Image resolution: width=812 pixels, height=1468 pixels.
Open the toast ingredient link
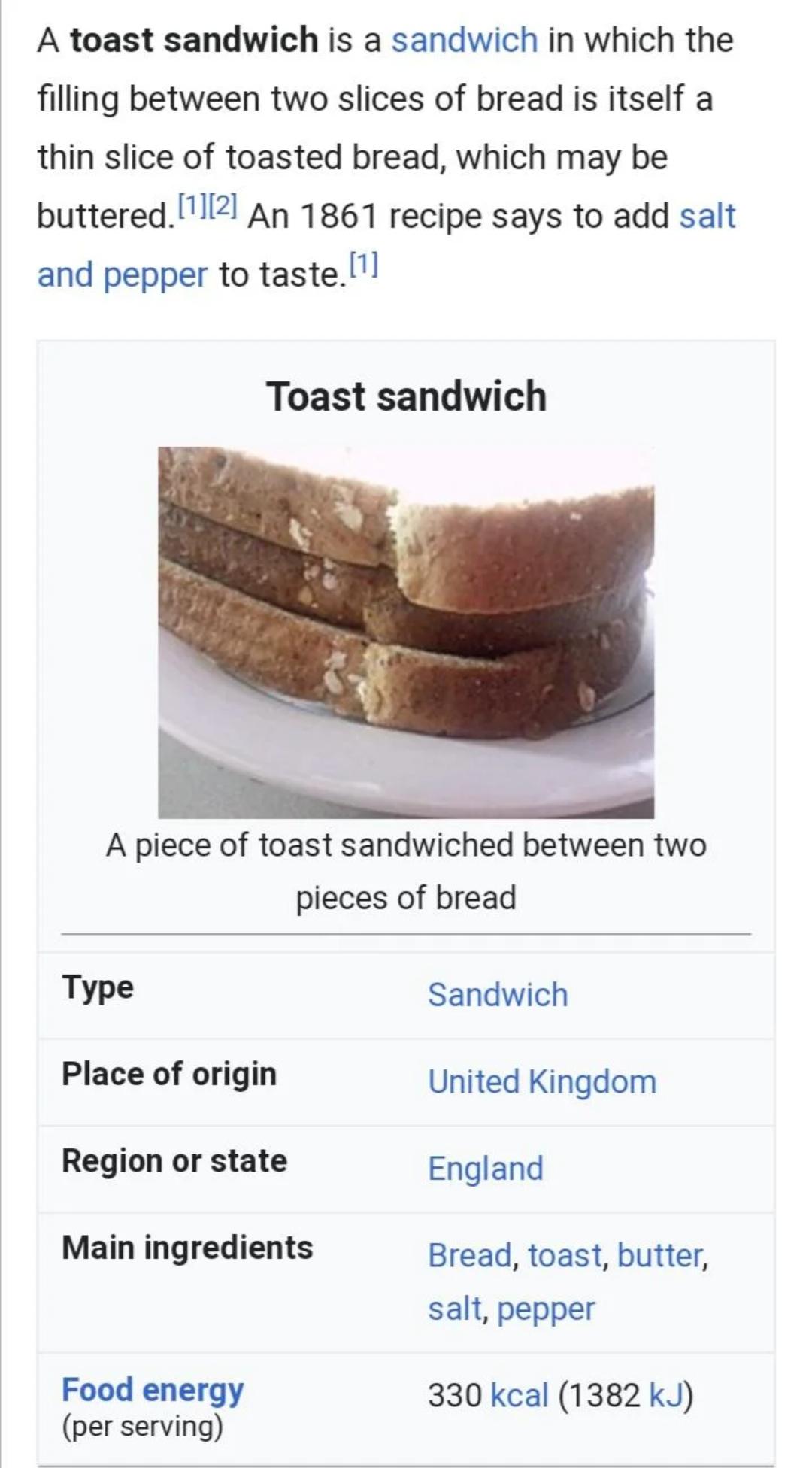coord(565,1255)
